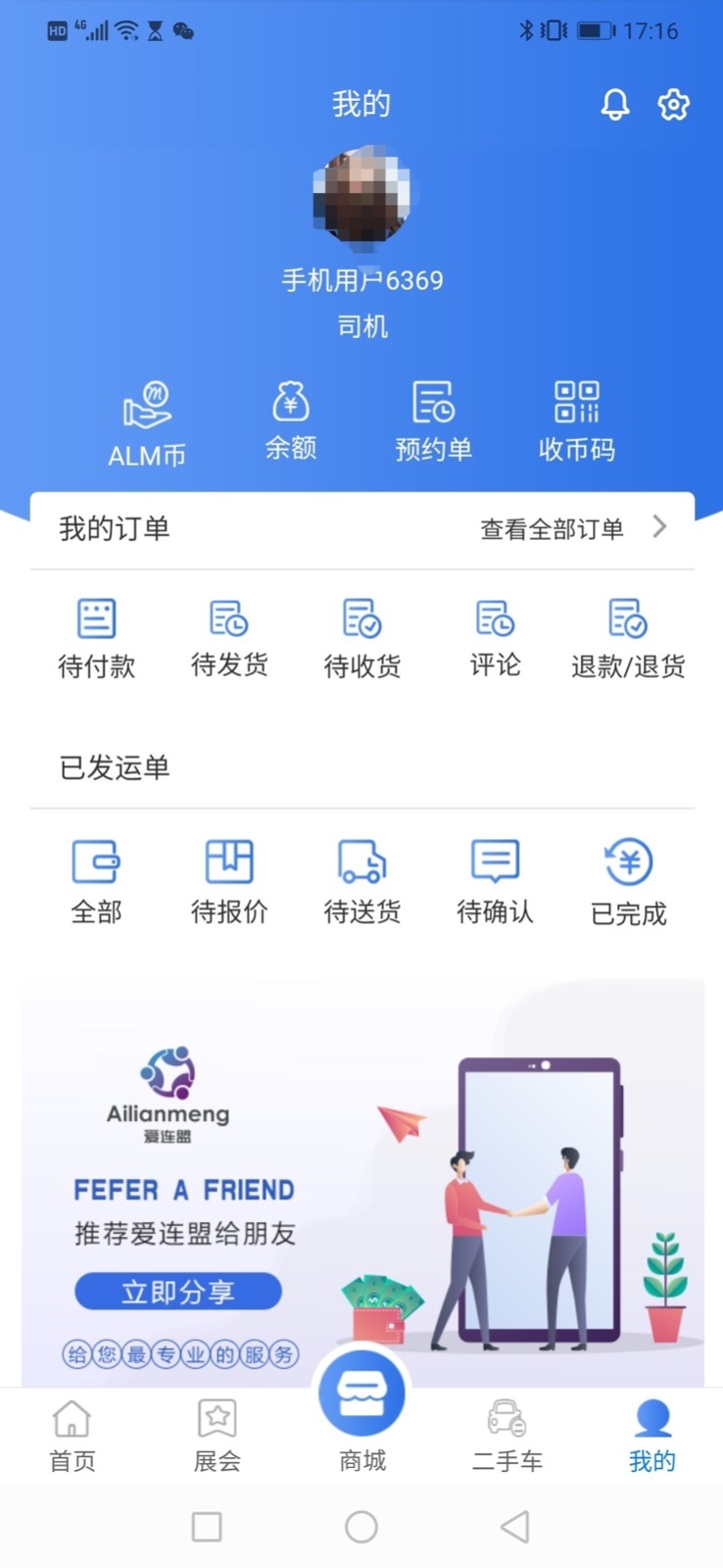
Task: Open the notifications bell
Action: (615, 104)
